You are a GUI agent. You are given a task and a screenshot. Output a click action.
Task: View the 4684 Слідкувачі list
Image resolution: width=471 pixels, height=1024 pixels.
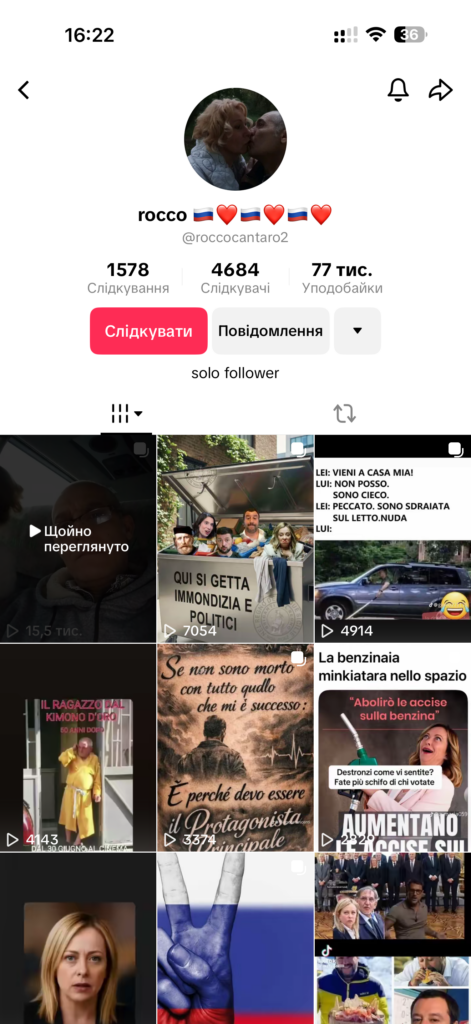(x=235, y=278)
